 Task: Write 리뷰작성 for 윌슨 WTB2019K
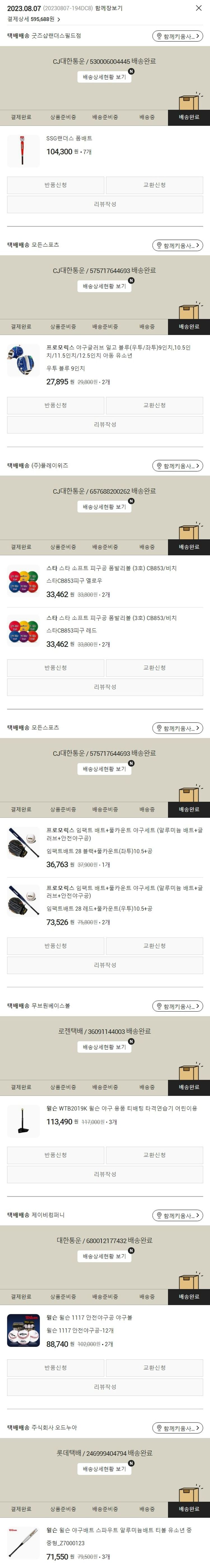tap(105, 1174)
